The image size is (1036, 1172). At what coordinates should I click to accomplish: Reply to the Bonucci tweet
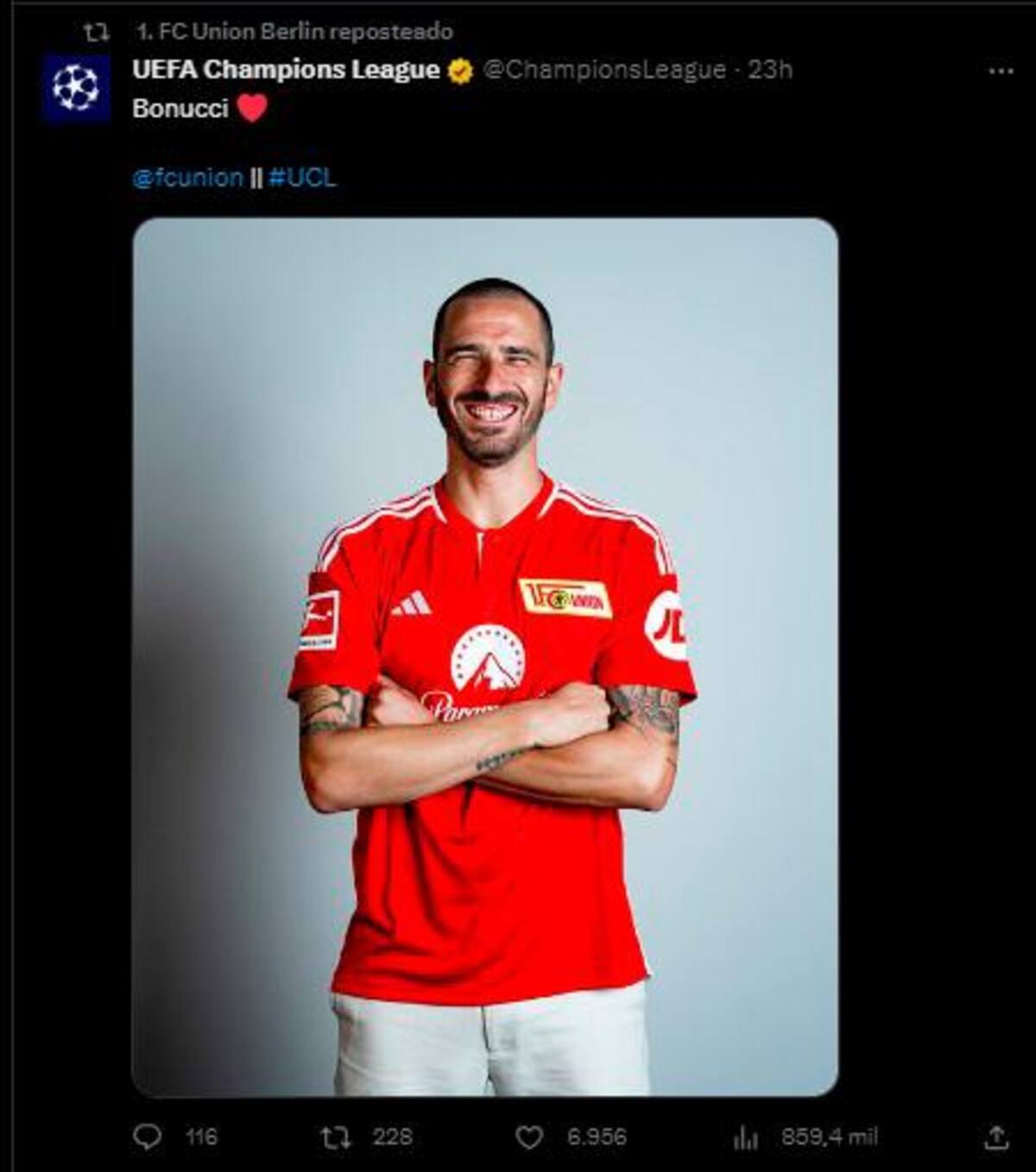point(148,1137)
